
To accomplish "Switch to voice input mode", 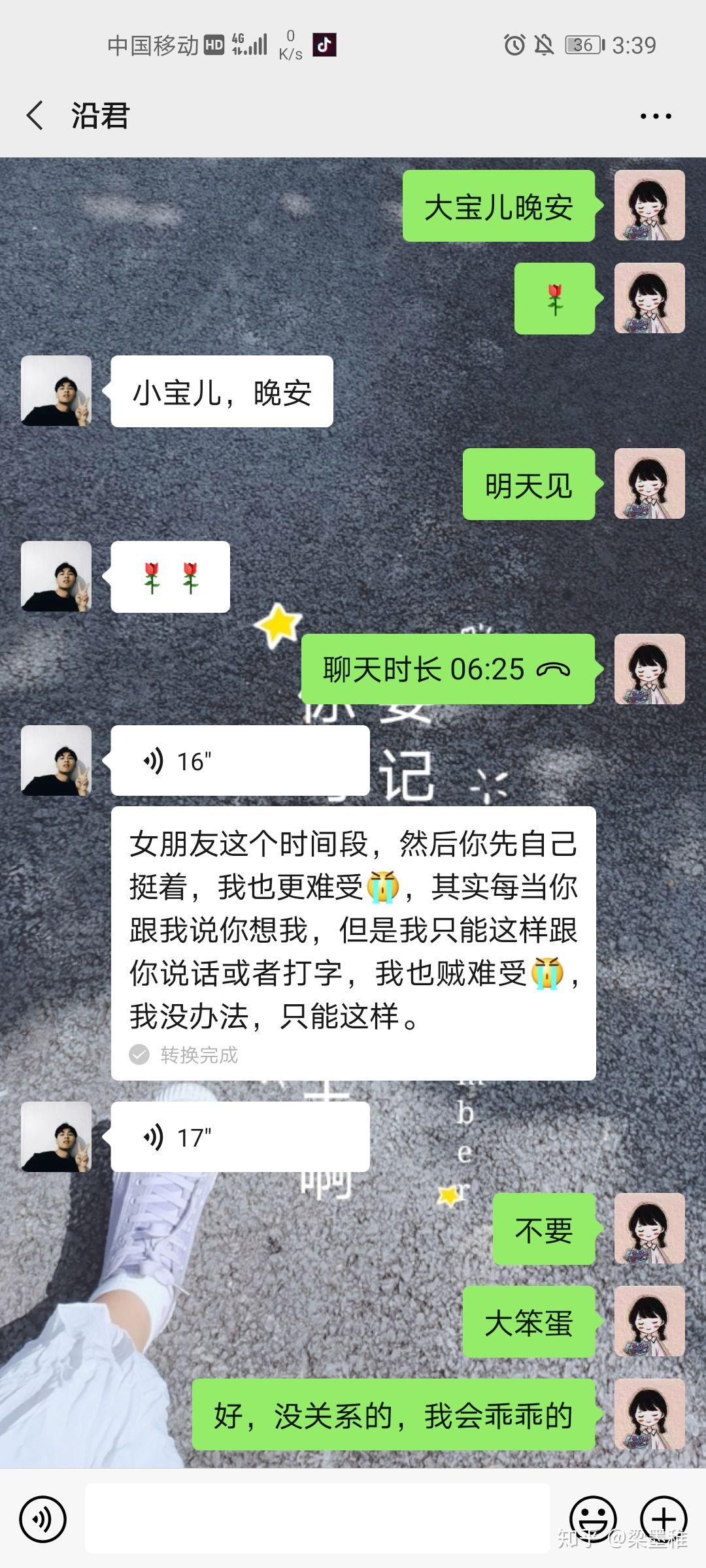I will 43,1519.
